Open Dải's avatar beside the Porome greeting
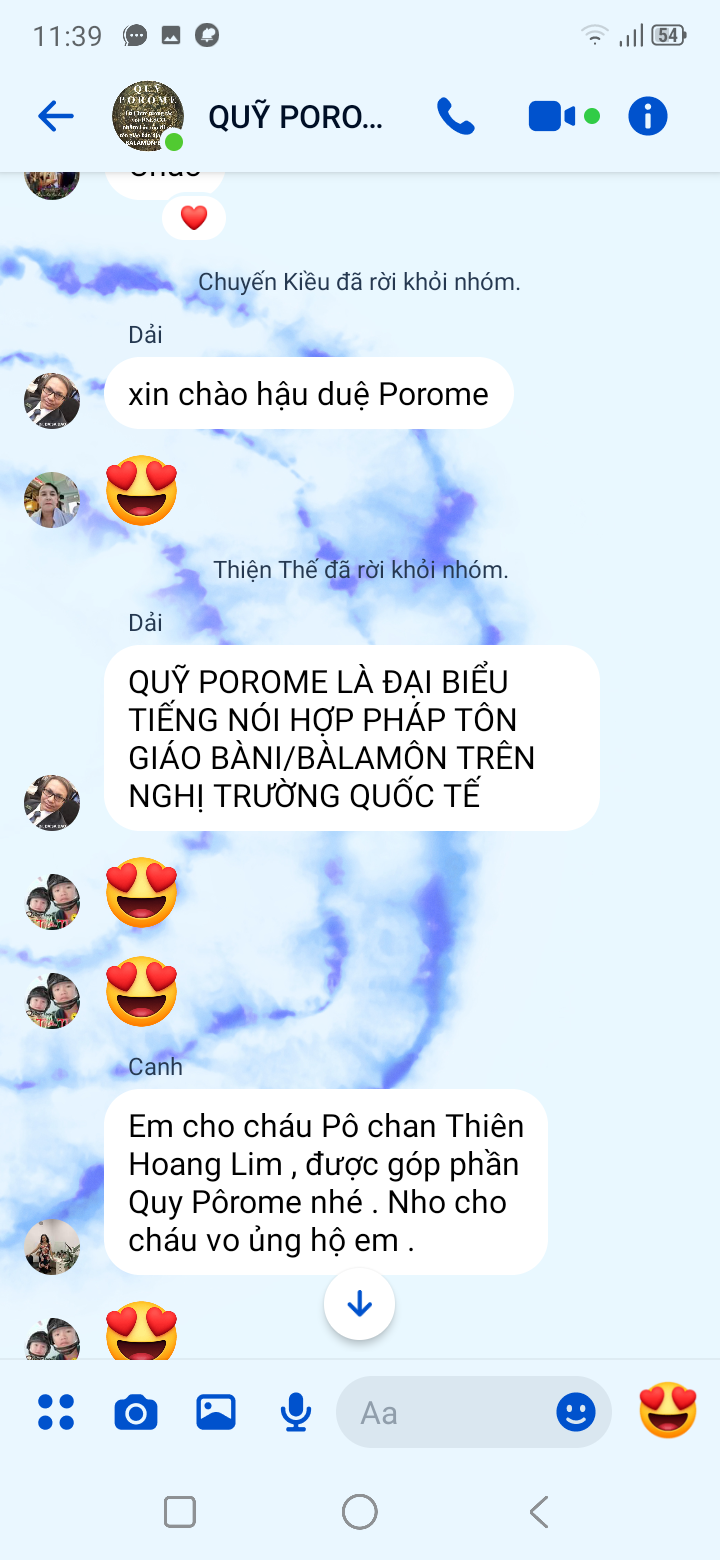Image resolution: width=720 pixels, height=1560 pixels. [52, 400]
